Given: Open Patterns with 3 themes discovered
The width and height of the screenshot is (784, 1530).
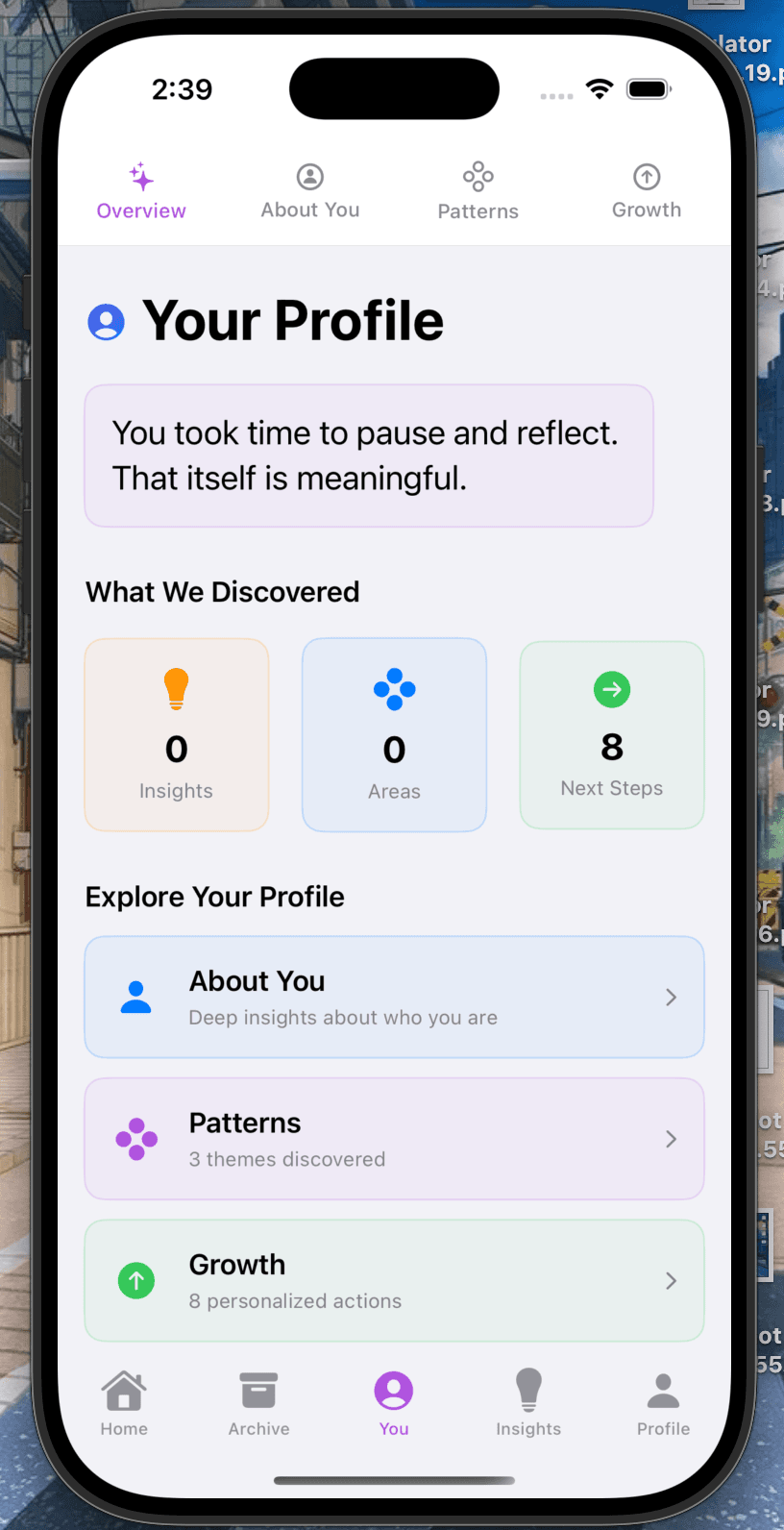Looking at the screenshot, I should (x=394, y=1139).
